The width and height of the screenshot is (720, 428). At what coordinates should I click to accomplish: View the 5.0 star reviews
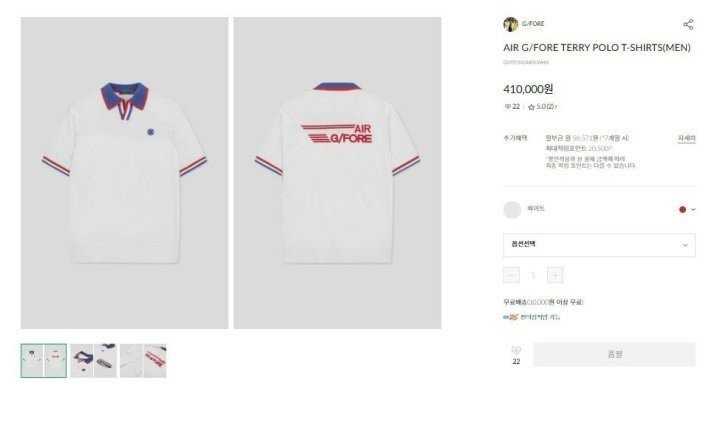pos(541,106)
